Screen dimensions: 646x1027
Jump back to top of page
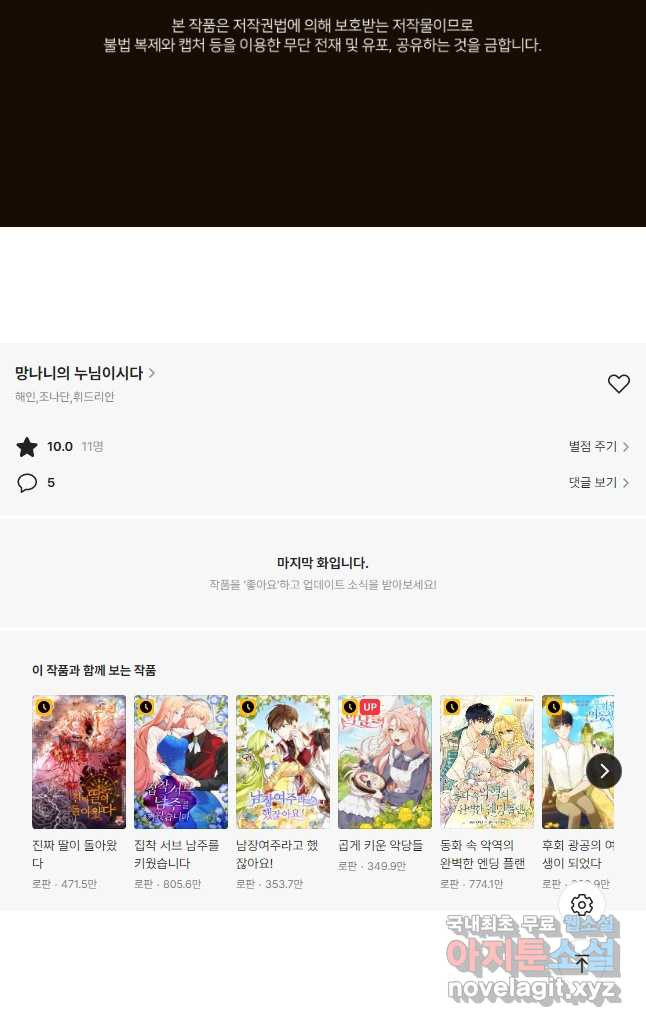582,964
